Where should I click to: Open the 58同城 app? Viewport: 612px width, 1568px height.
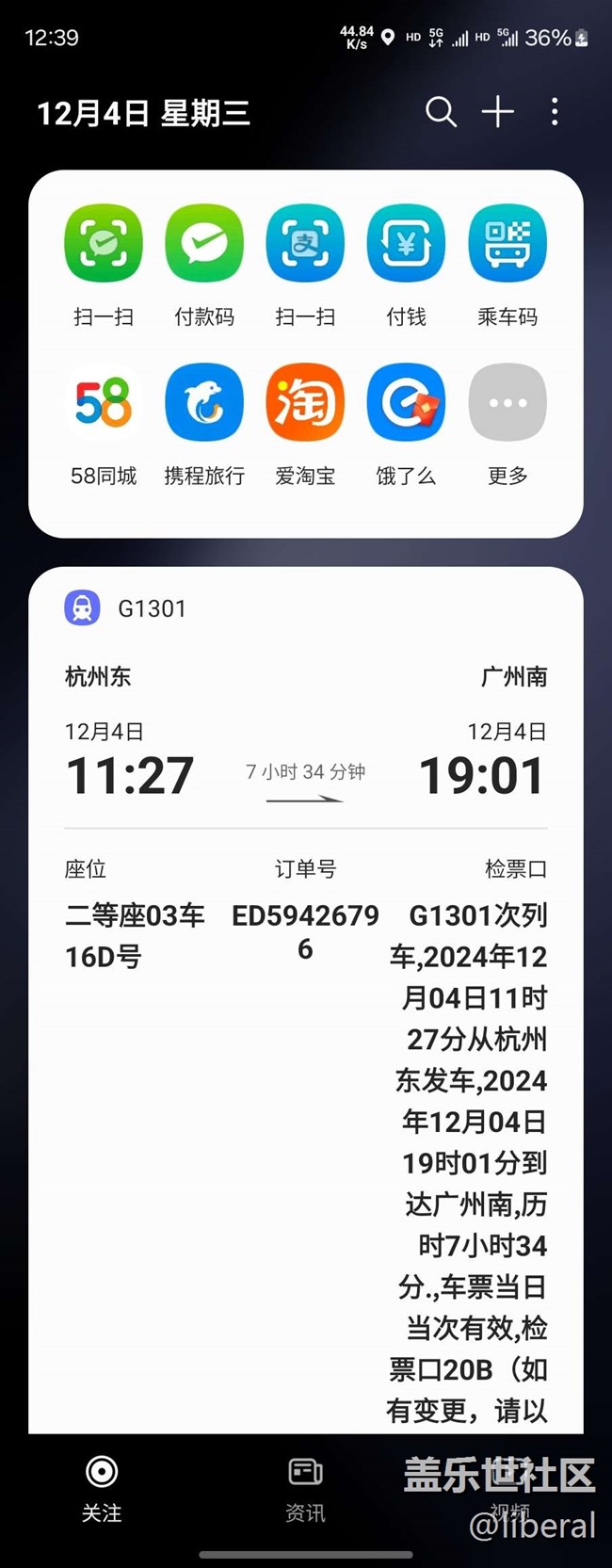pyautogui.click(x=104, y=403)
